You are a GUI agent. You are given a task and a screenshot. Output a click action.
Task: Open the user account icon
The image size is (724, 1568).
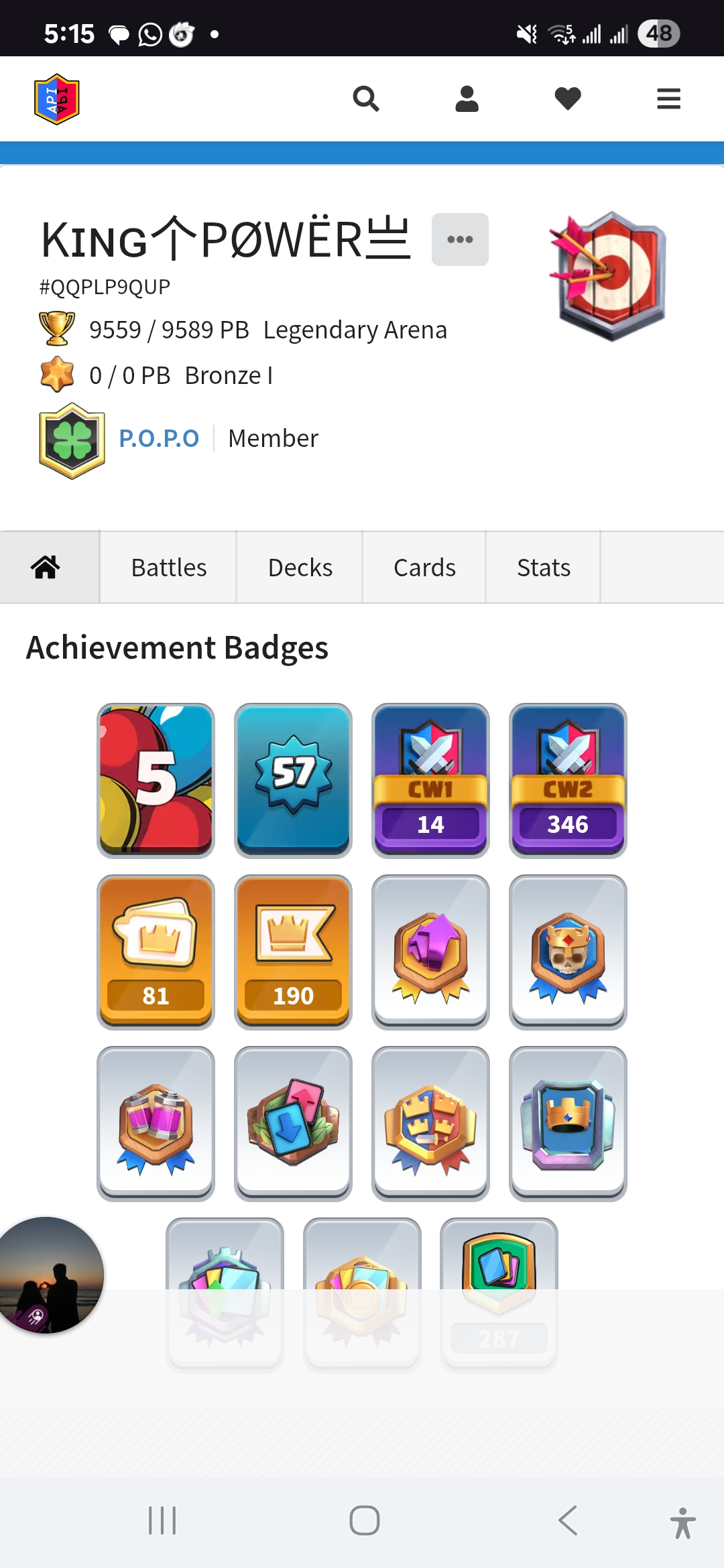pos(467,99)
